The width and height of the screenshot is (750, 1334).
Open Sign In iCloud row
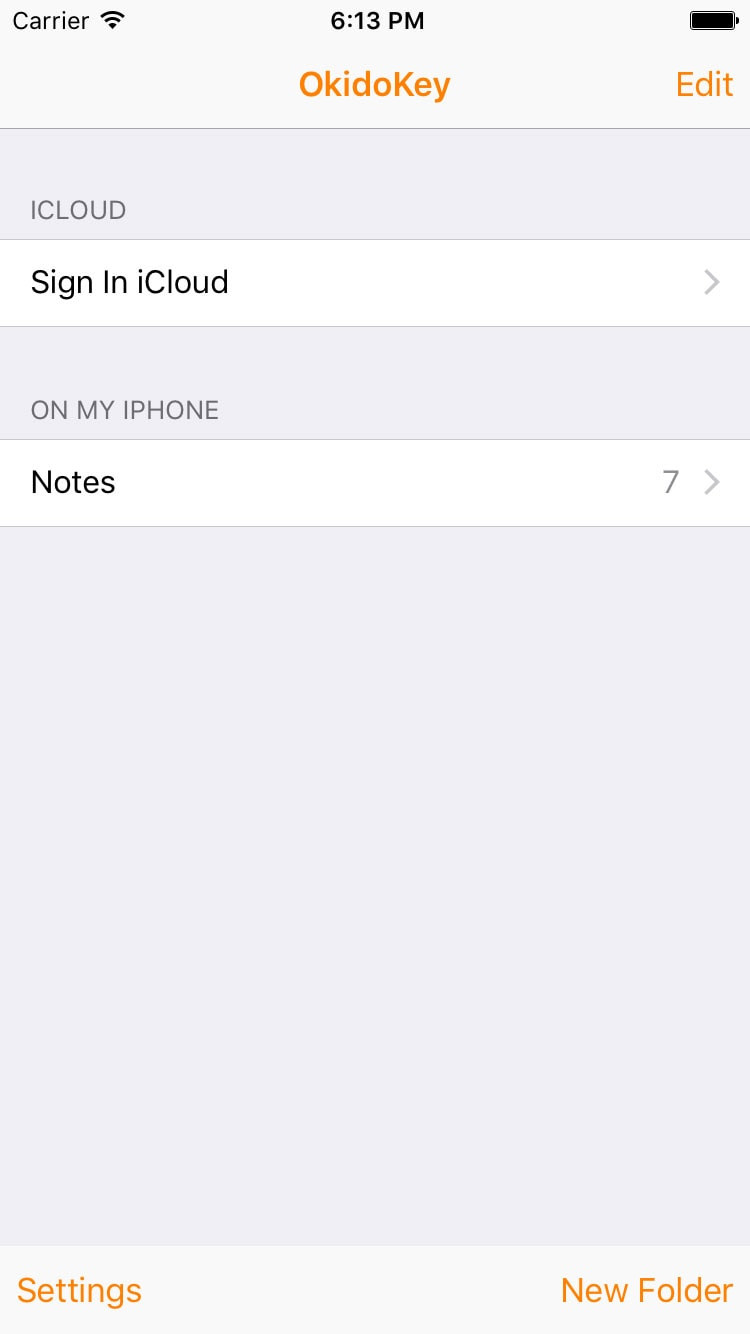click(375, 283)
